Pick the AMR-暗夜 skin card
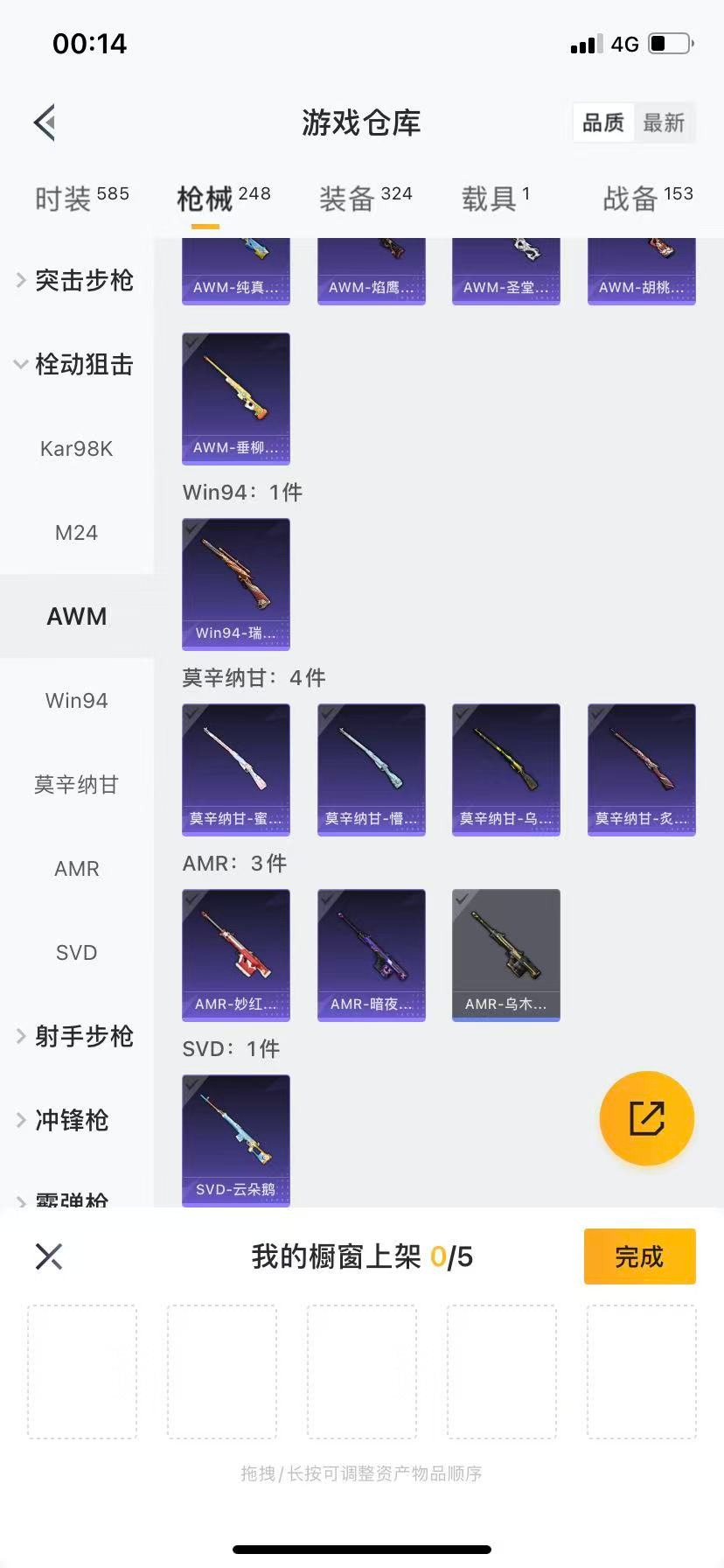This screenshot has width=724, height=1568. 371,955
